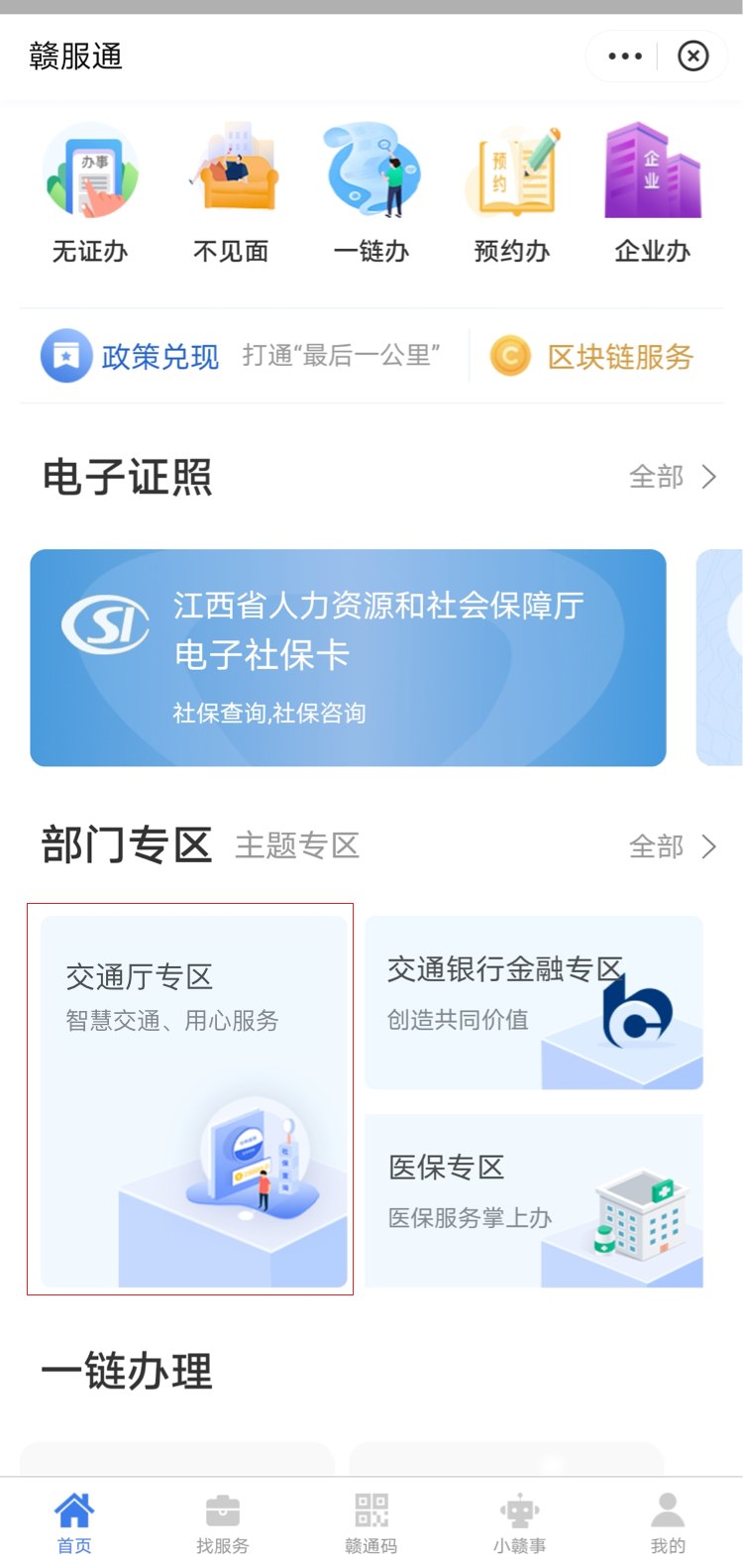Open the mini program overflow menu

[625, 56]
